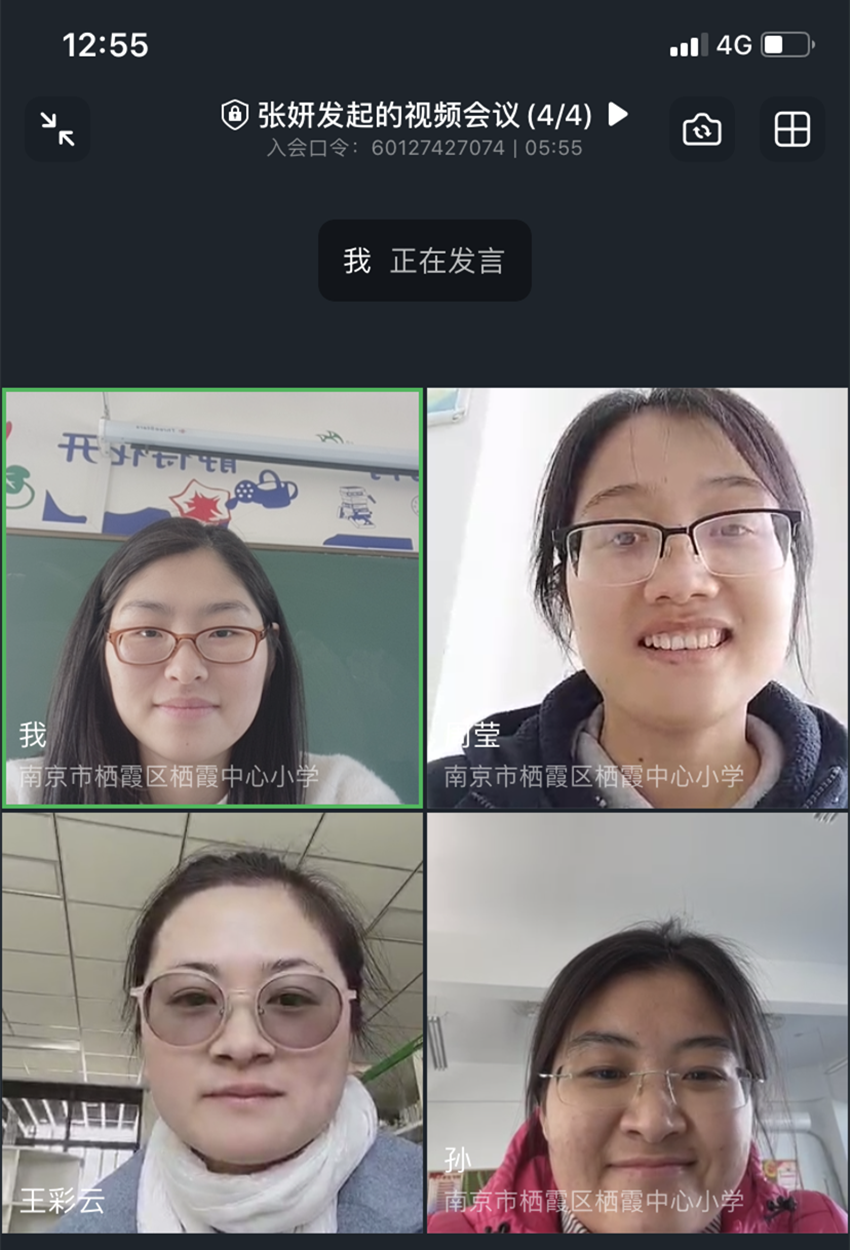Open 王彩云's video tile

pyautogui.click(x=212, y=1022)
